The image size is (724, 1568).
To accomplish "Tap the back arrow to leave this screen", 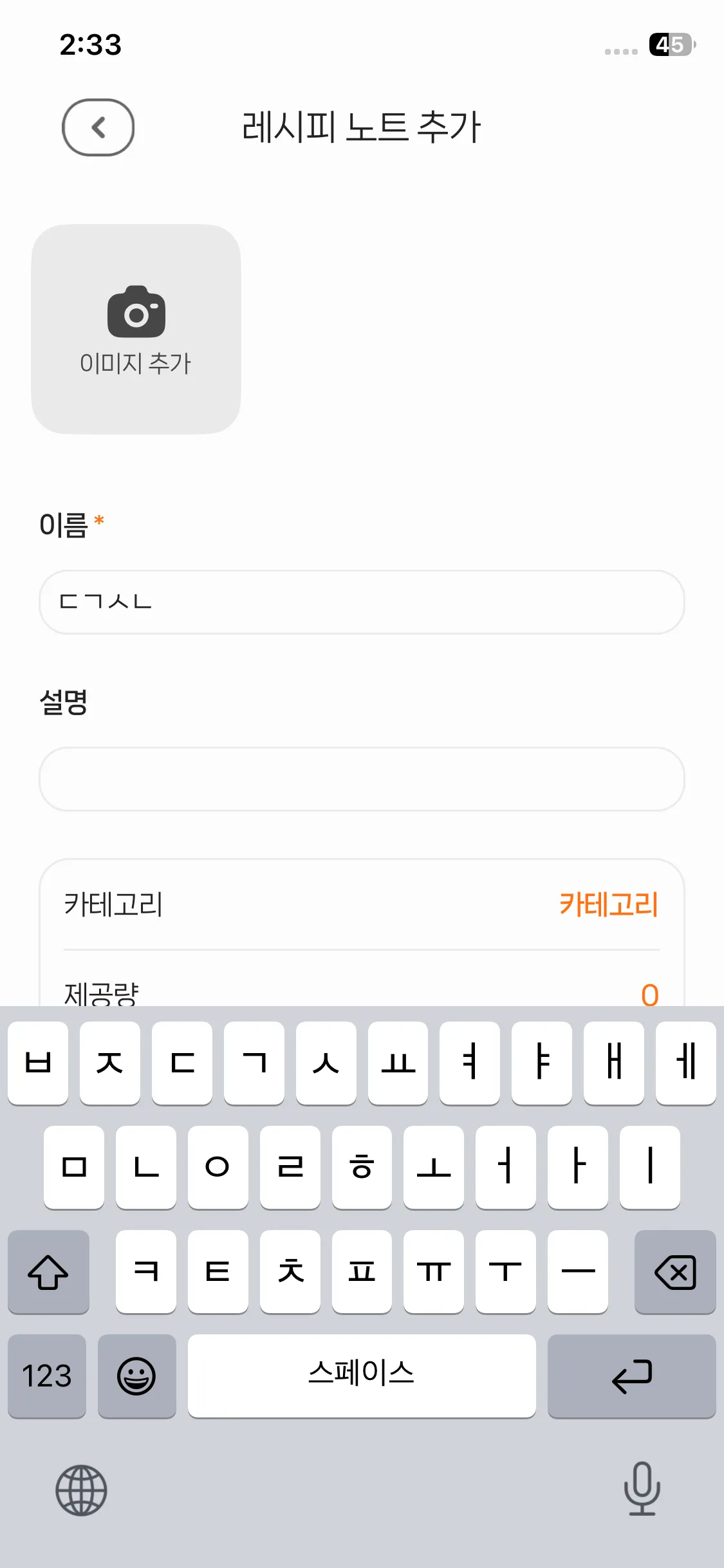I will [x=98, y=128].
